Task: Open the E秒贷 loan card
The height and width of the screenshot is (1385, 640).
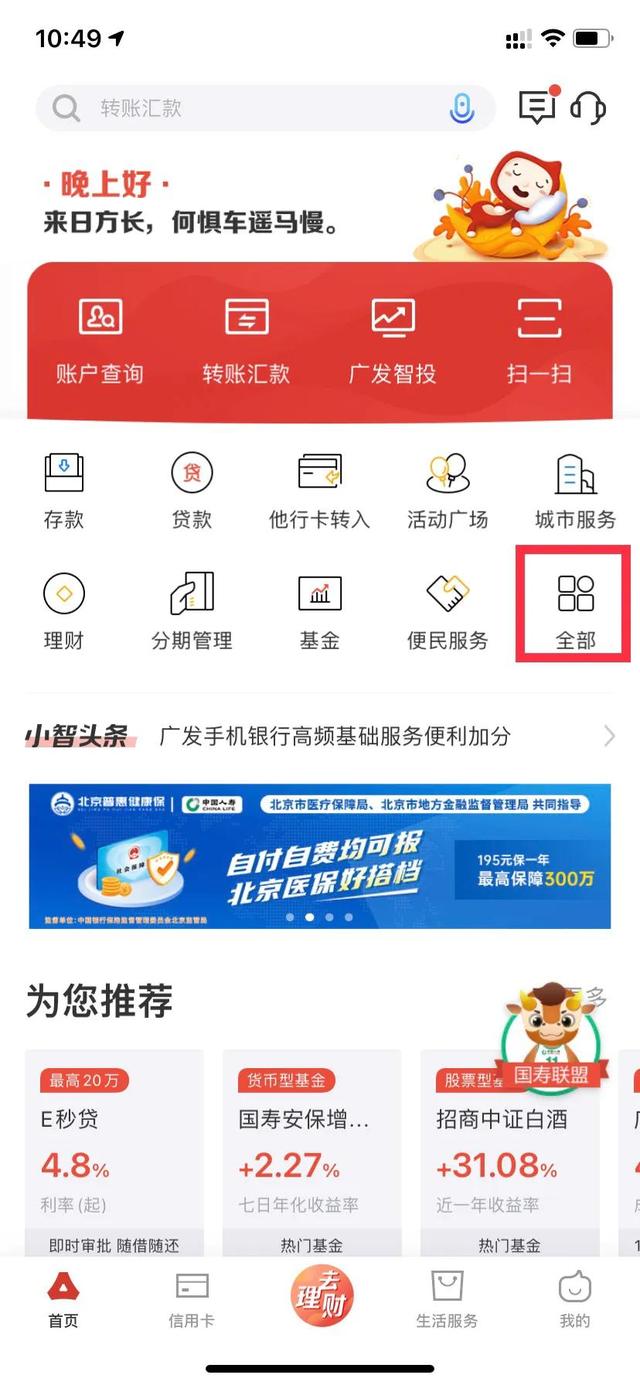Action: [x=113, y=1150]
